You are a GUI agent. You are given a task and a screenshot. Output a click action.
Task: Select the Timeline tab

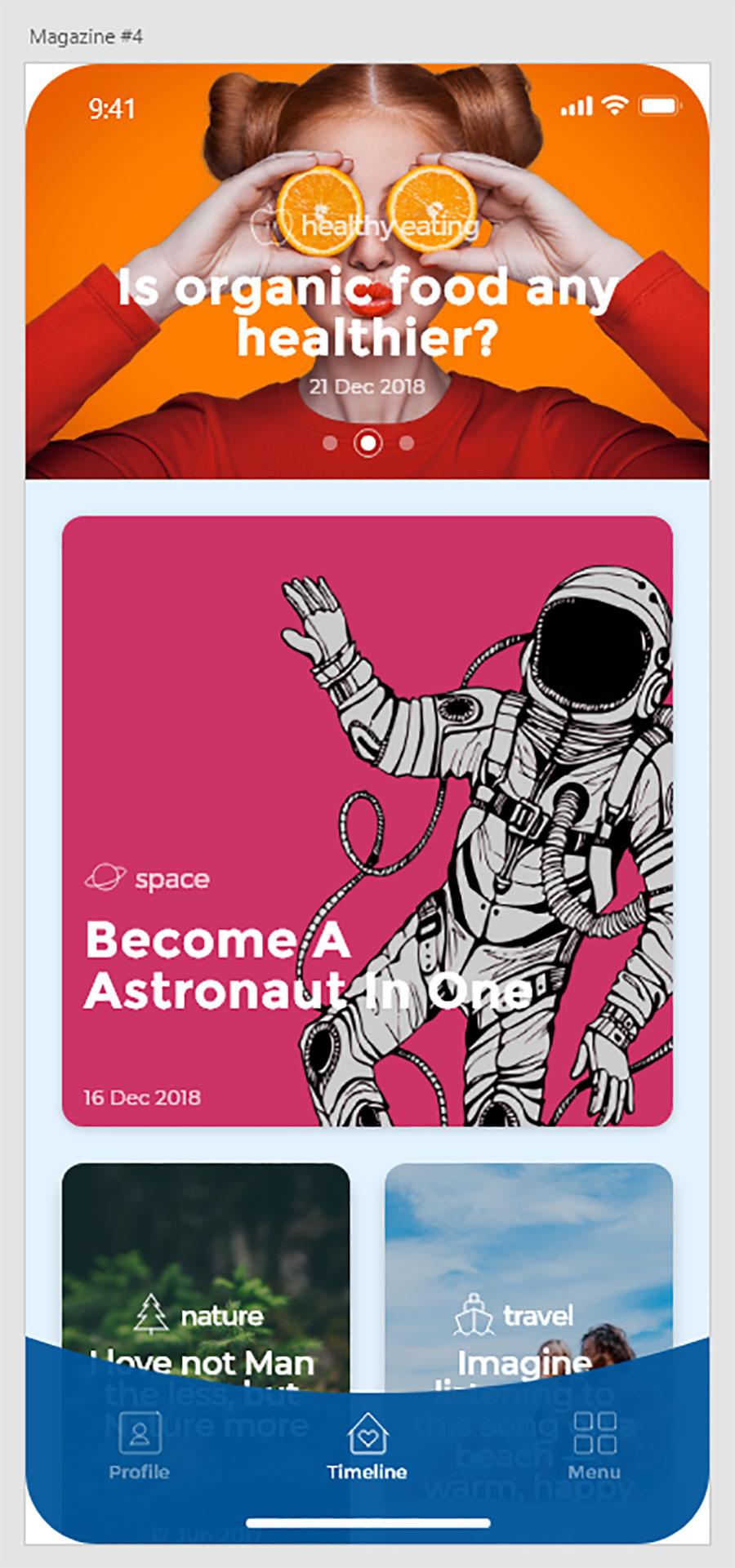(x=367, y=1446)
